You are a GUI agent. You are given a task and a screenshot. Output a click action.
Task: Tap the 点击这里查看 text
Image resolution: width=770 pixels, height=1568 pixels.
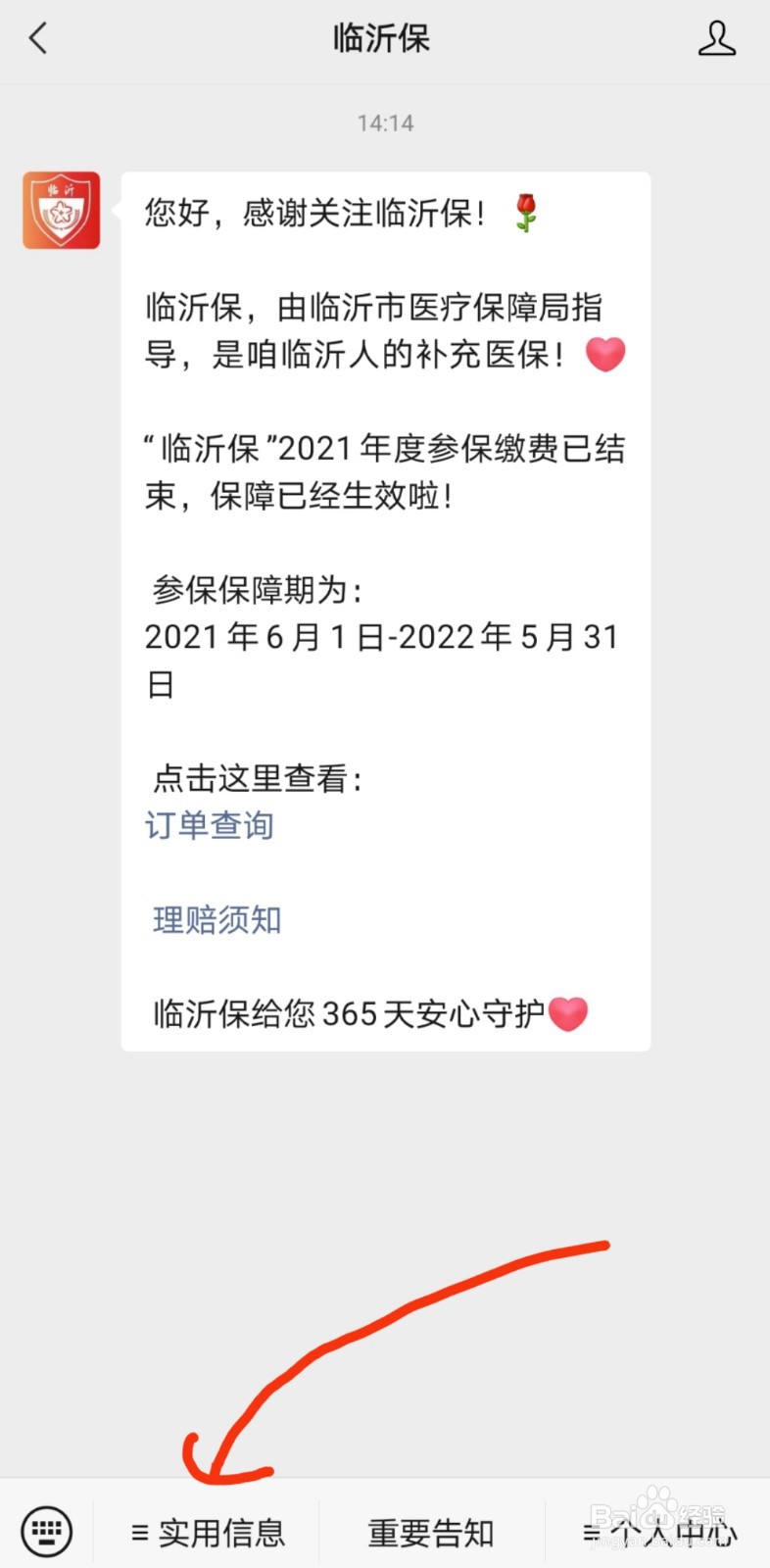click(258, 778)
